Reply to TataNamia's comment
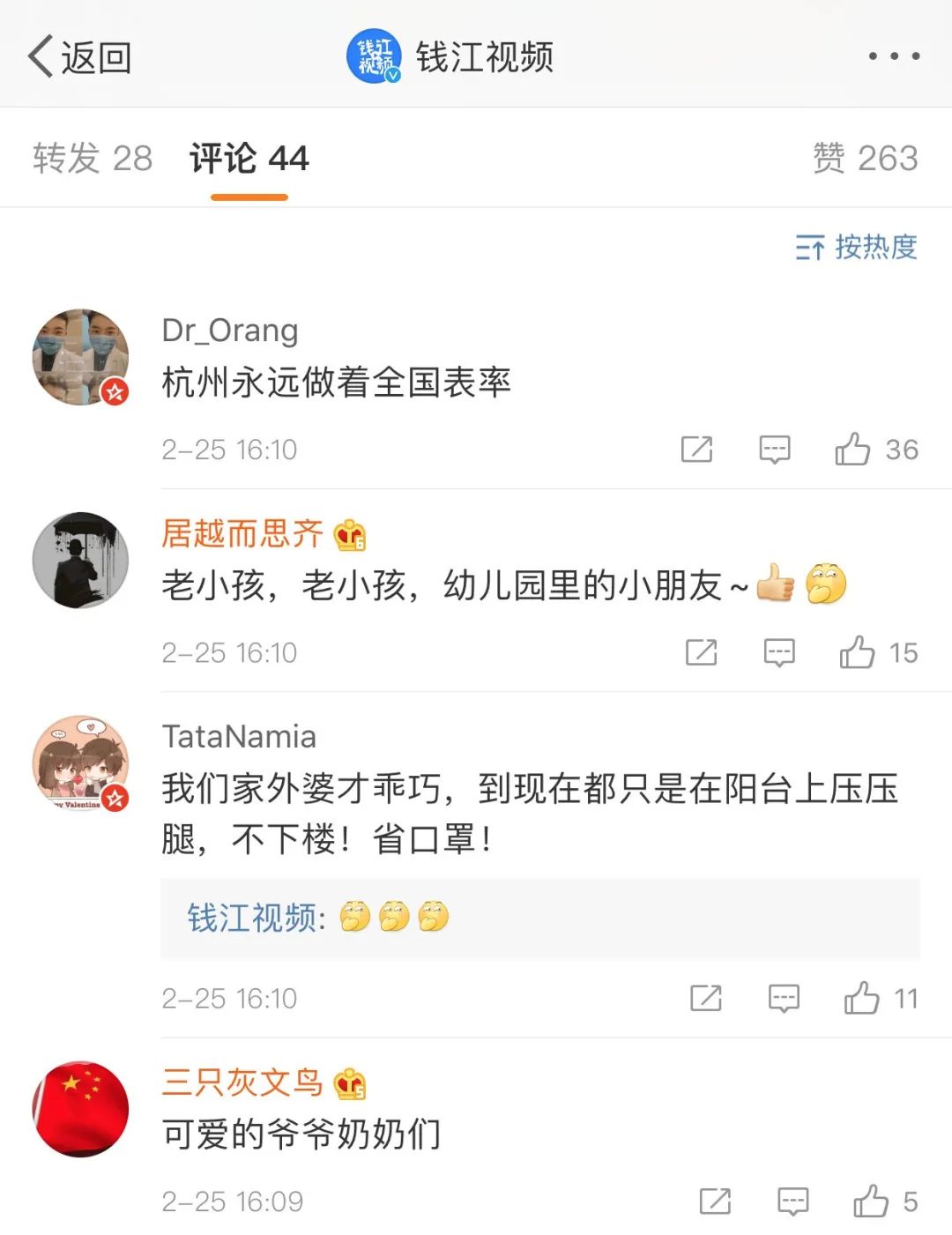This screenshot has height=1235, width=952. (x=784, y=999)
